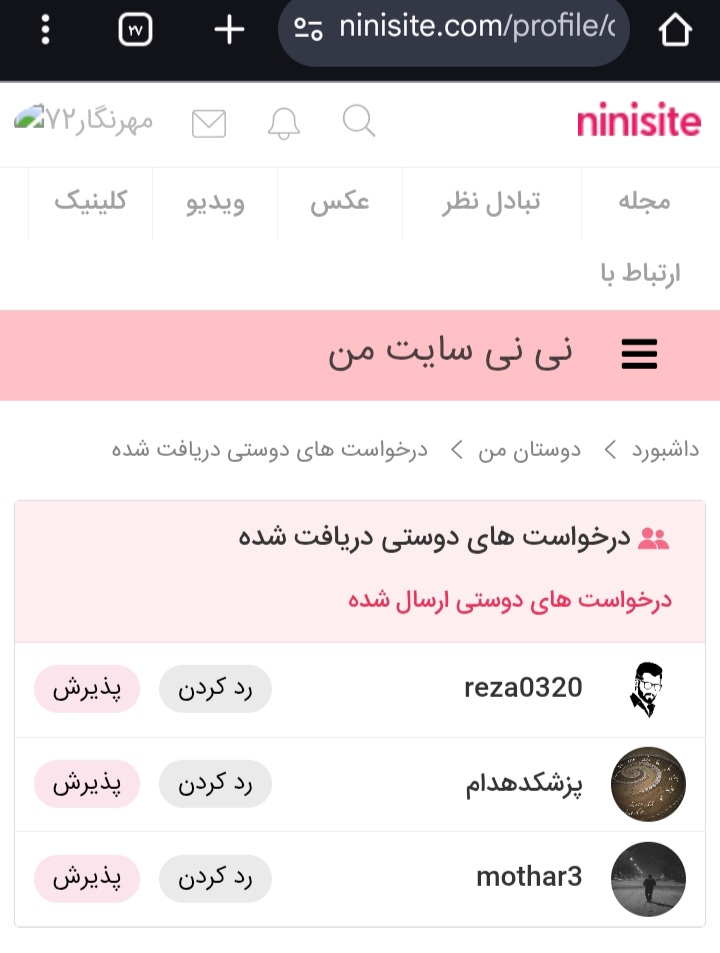Viewport: 720px width, 953px height.
Task: Open the browser overflow menu
Action: [45, 30]
